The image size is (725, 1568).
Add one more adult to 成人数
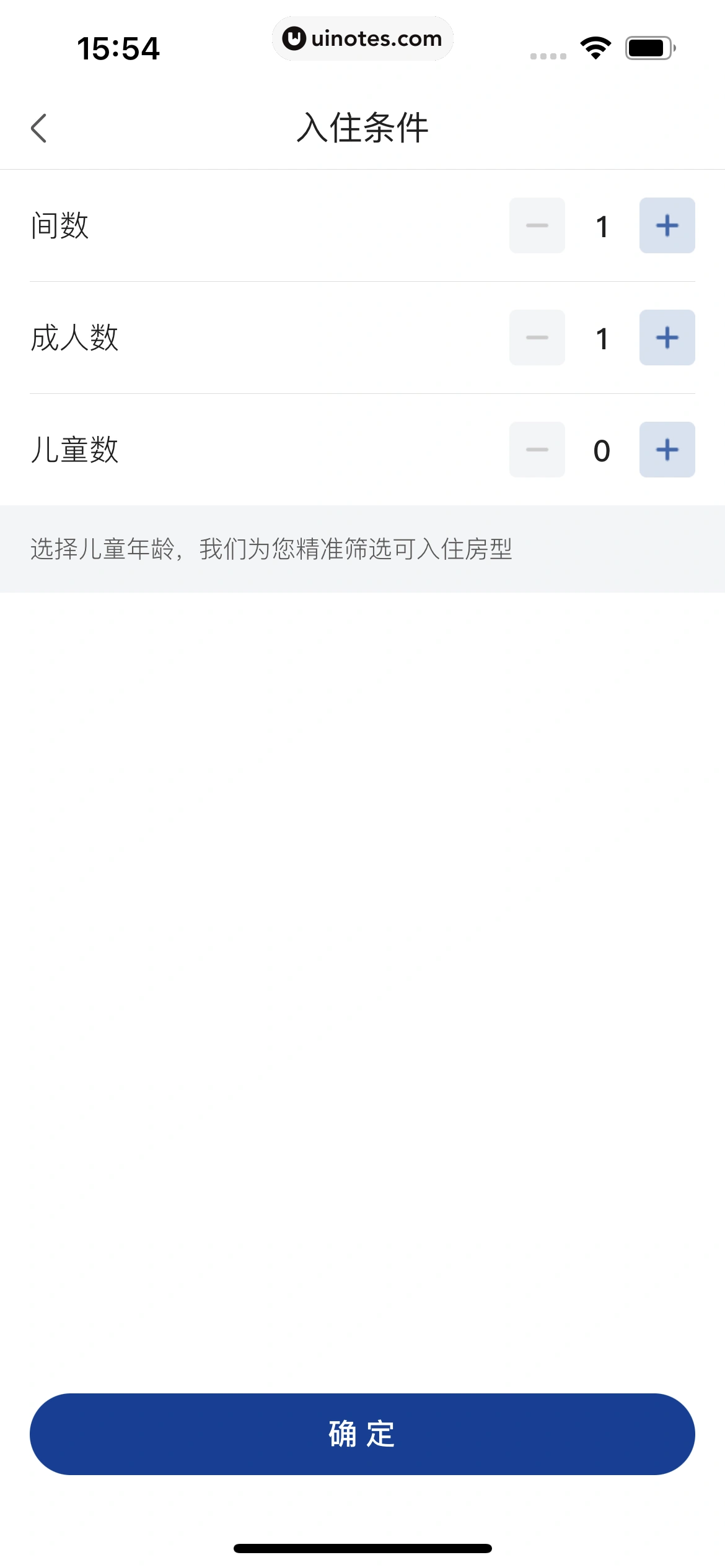(x=667, y=338)
